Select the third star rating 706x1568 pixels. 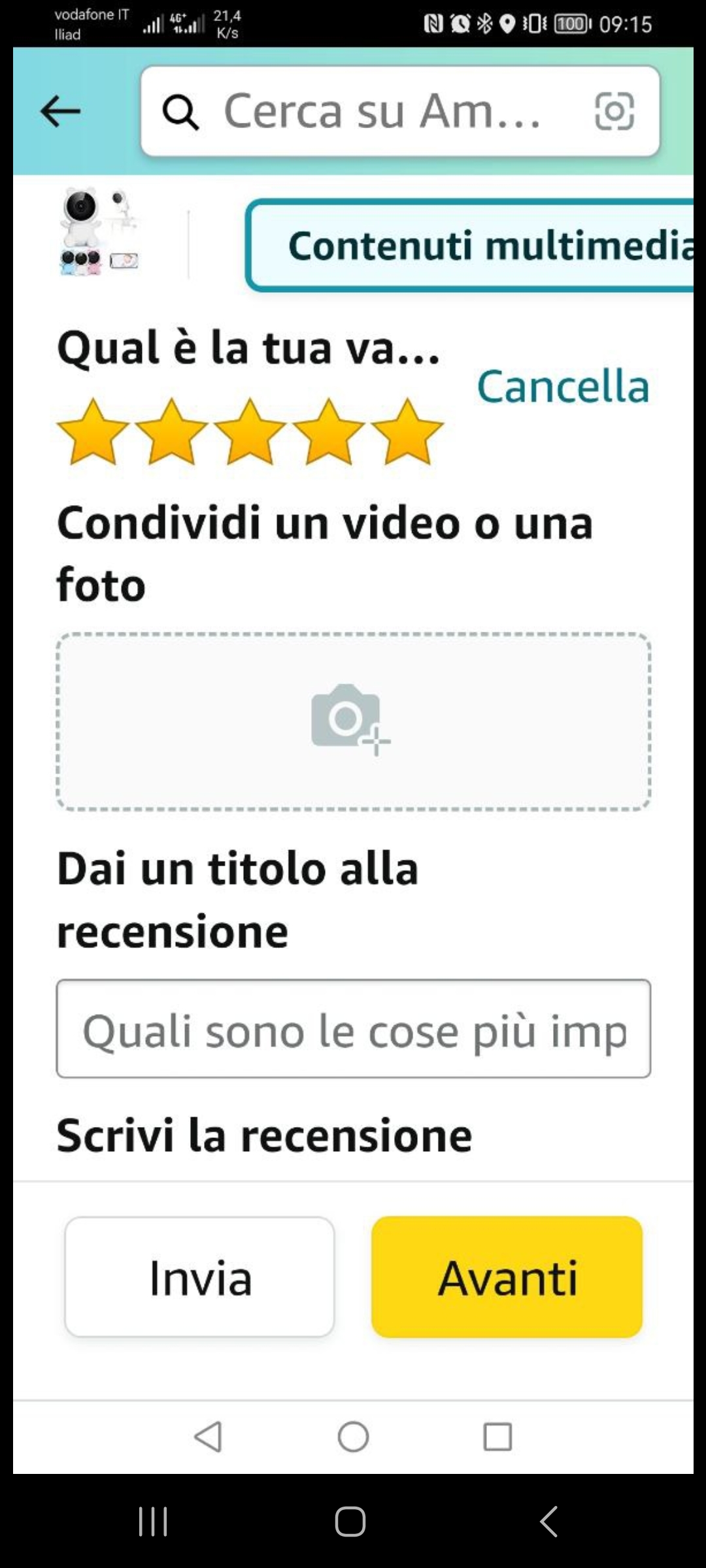coord(250,432)
